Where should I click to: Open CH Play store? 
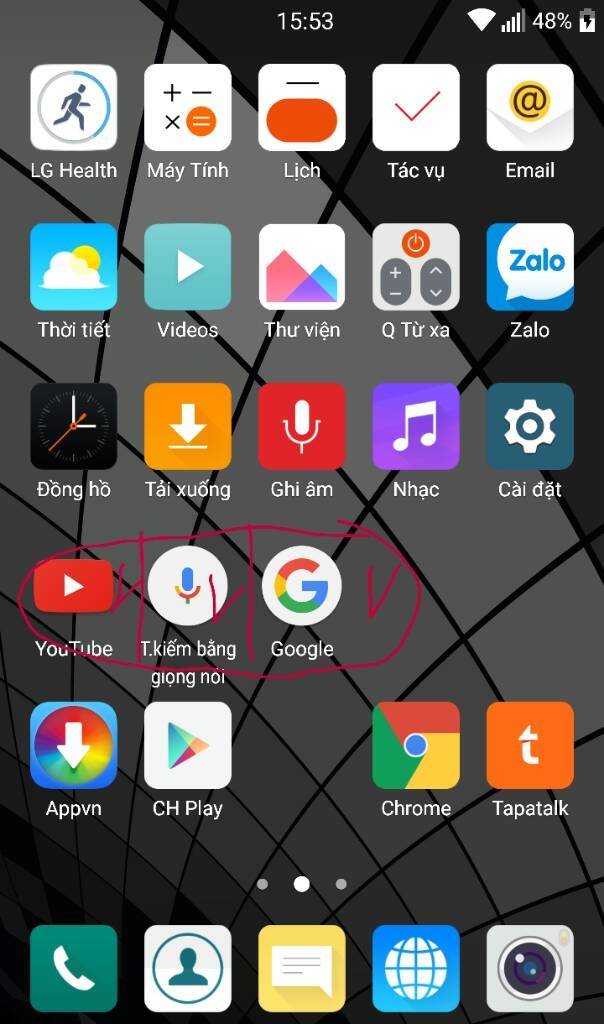pos(188,745)
